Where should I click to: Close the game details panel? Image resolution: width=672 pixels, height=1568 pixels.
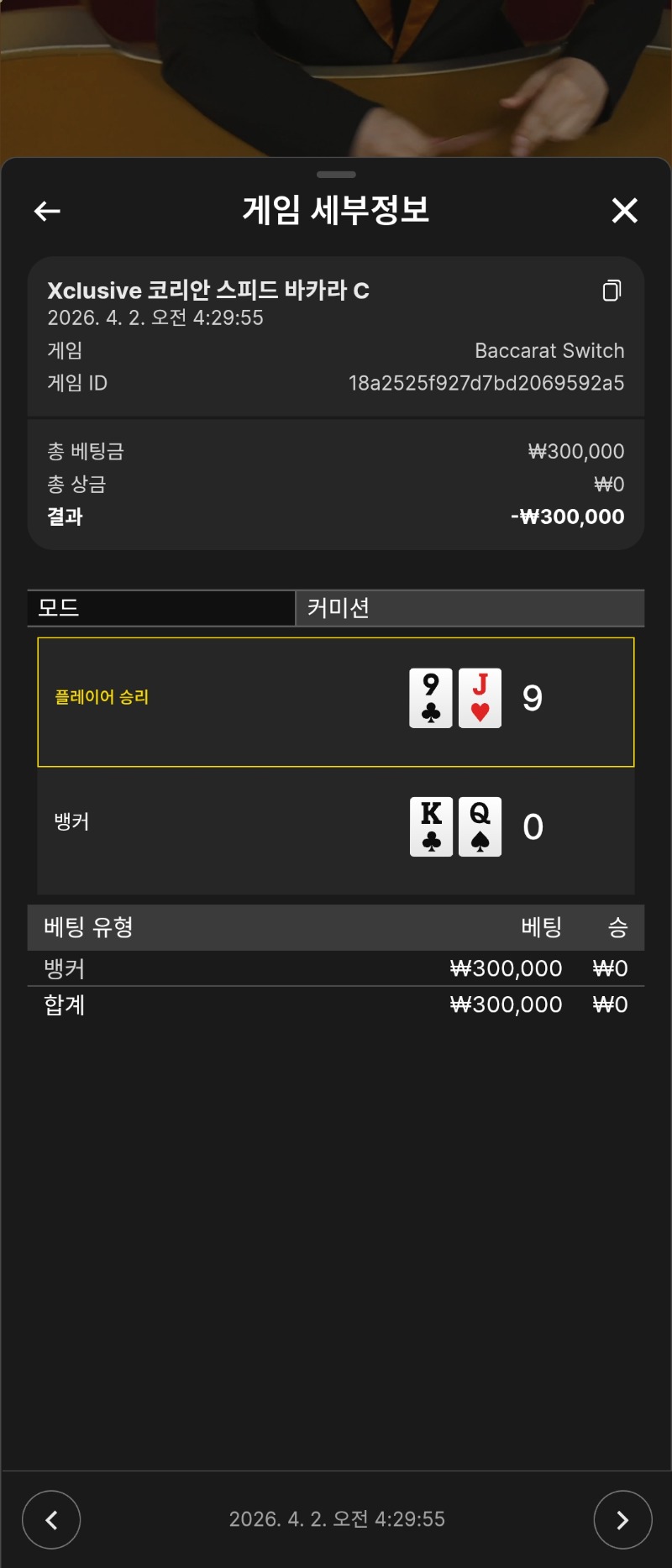click(624, 211)
